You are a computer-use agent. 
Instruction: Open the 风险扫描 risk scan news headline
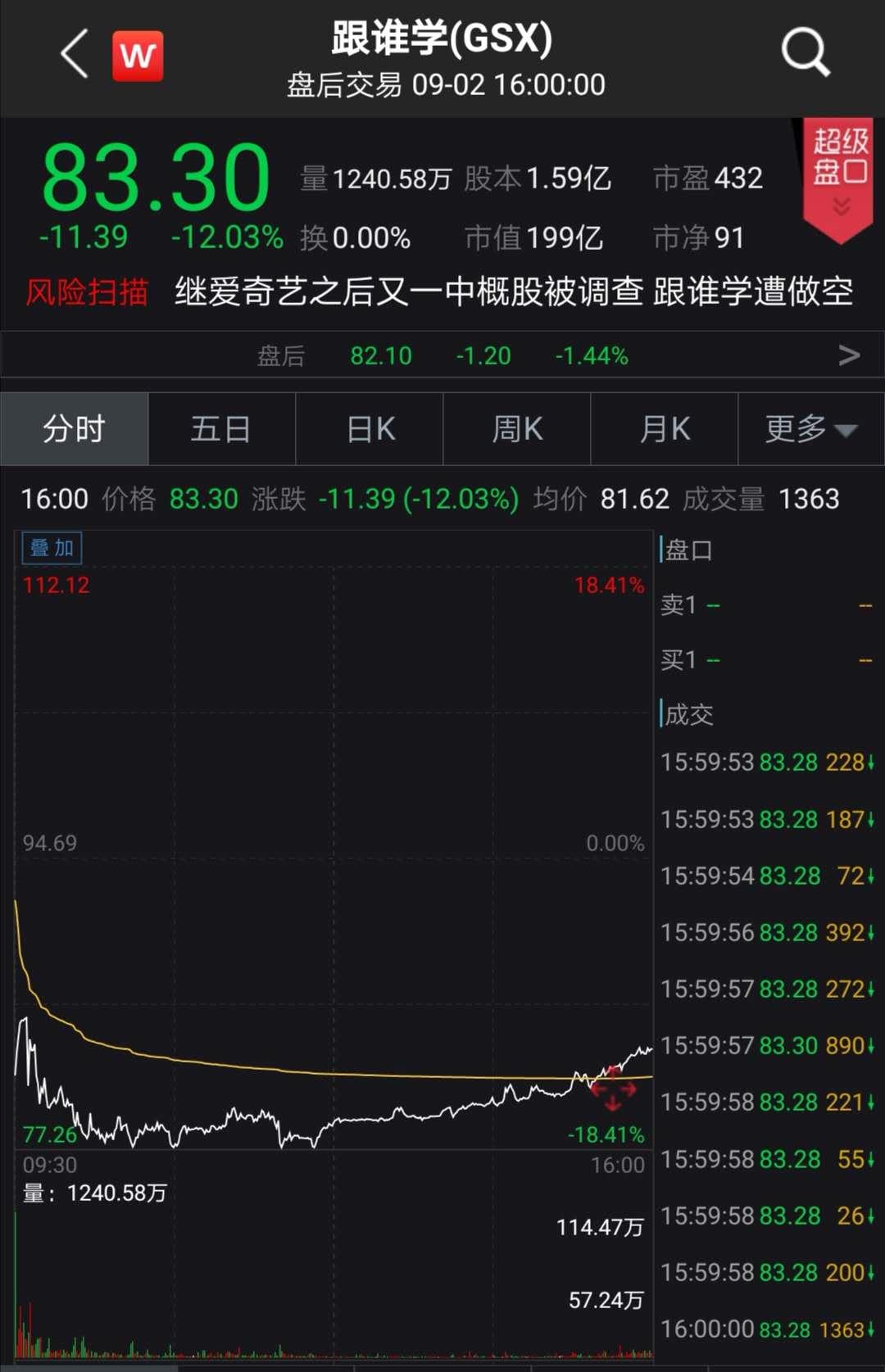513,292
